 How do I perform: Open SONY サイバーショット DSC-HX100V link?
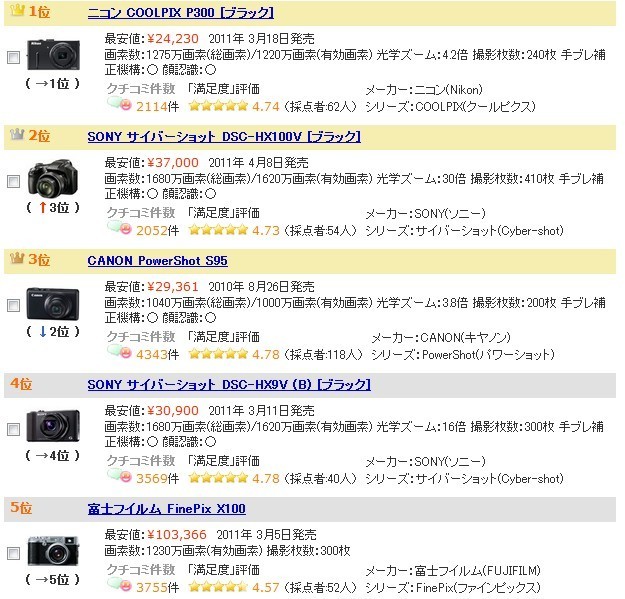224,137
